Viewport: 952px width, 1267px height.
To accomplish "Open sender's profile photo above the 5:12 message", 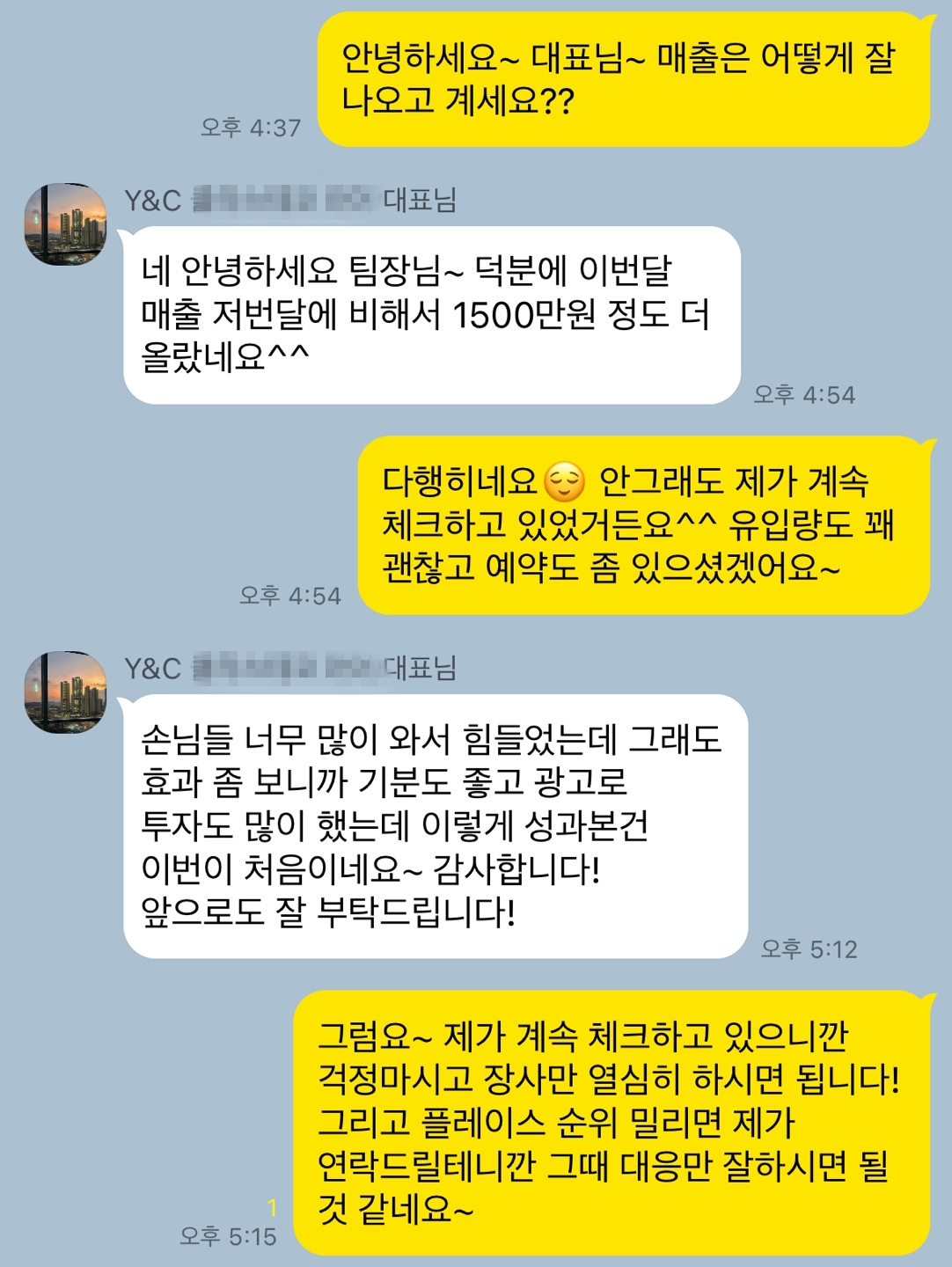I will pos(65,692).
